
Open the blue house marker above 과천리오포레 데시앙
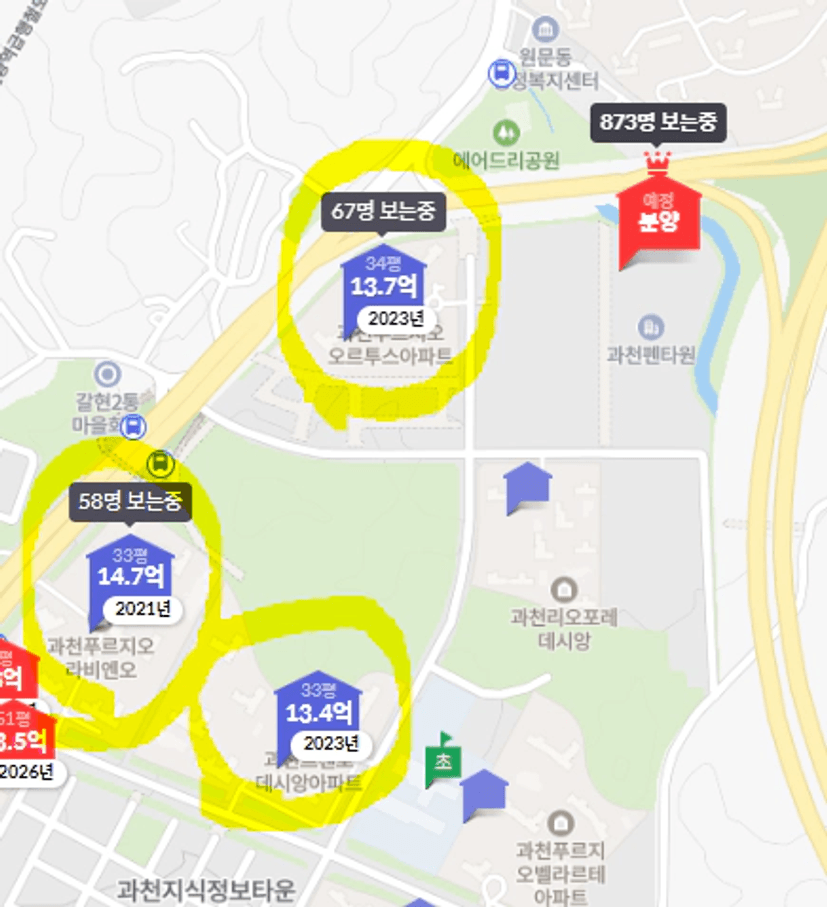click(527, 486)
